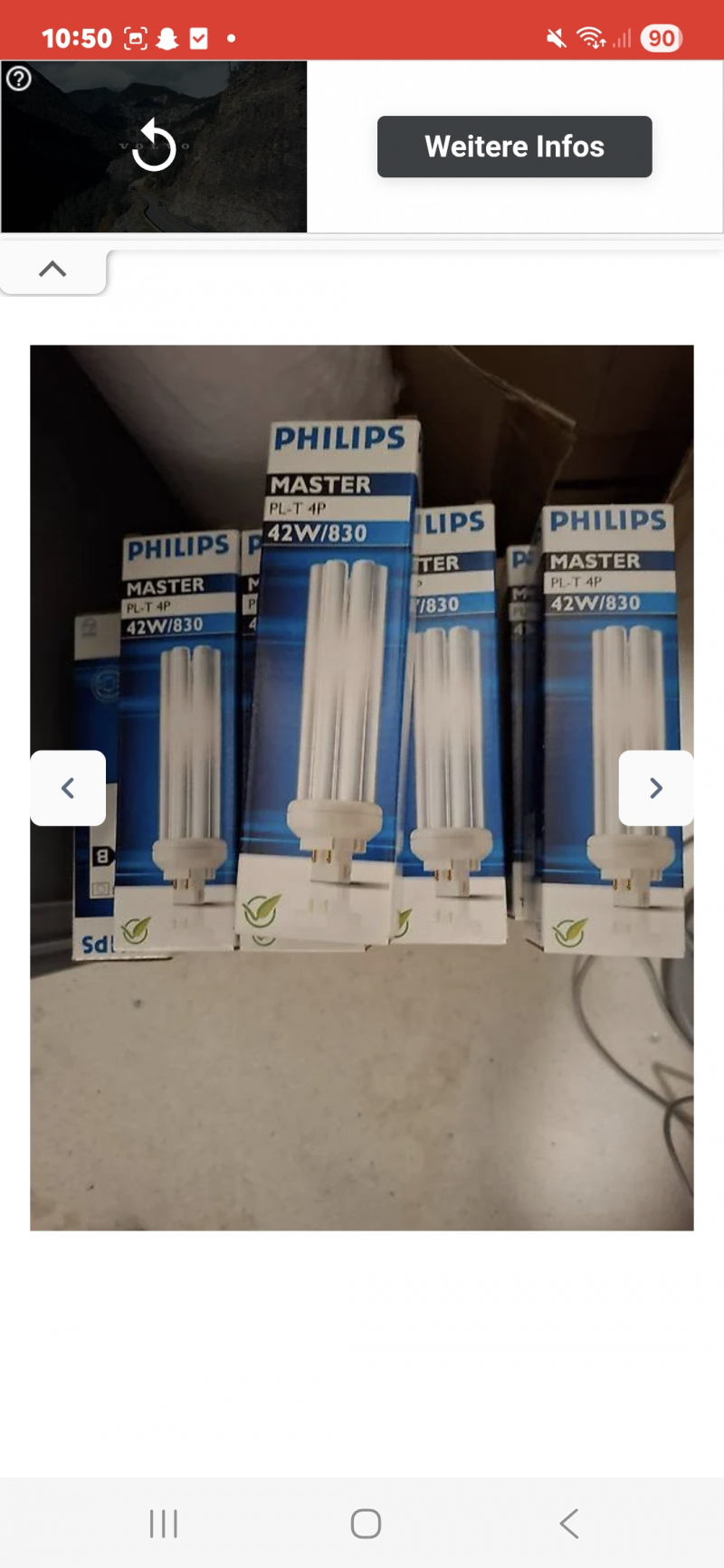The height and width of the screenshot is (1568, 724).
Task: Show the previous product photo
Action: [68, 788]
